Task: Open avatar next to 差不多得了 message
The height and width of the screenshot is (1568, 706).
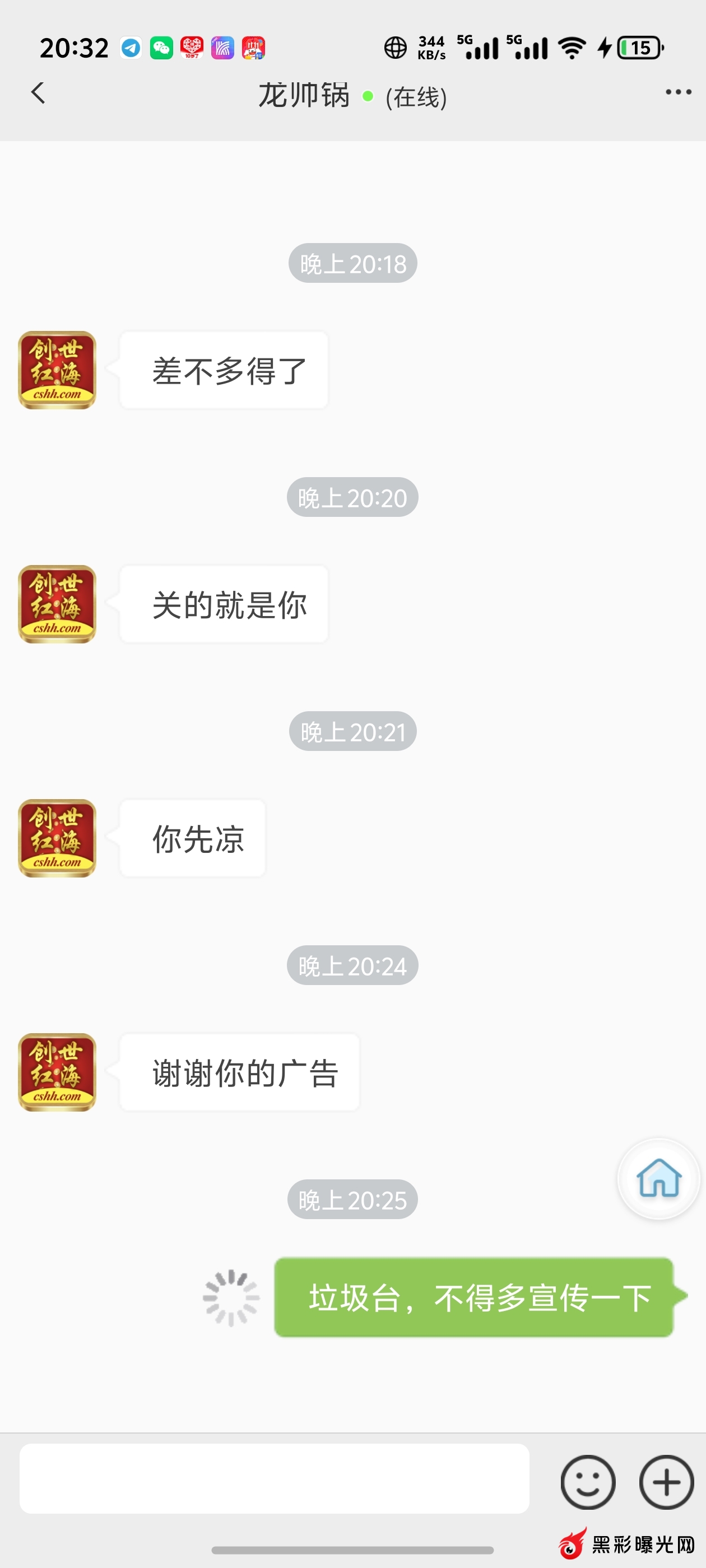Action: (x=57, y=370)
